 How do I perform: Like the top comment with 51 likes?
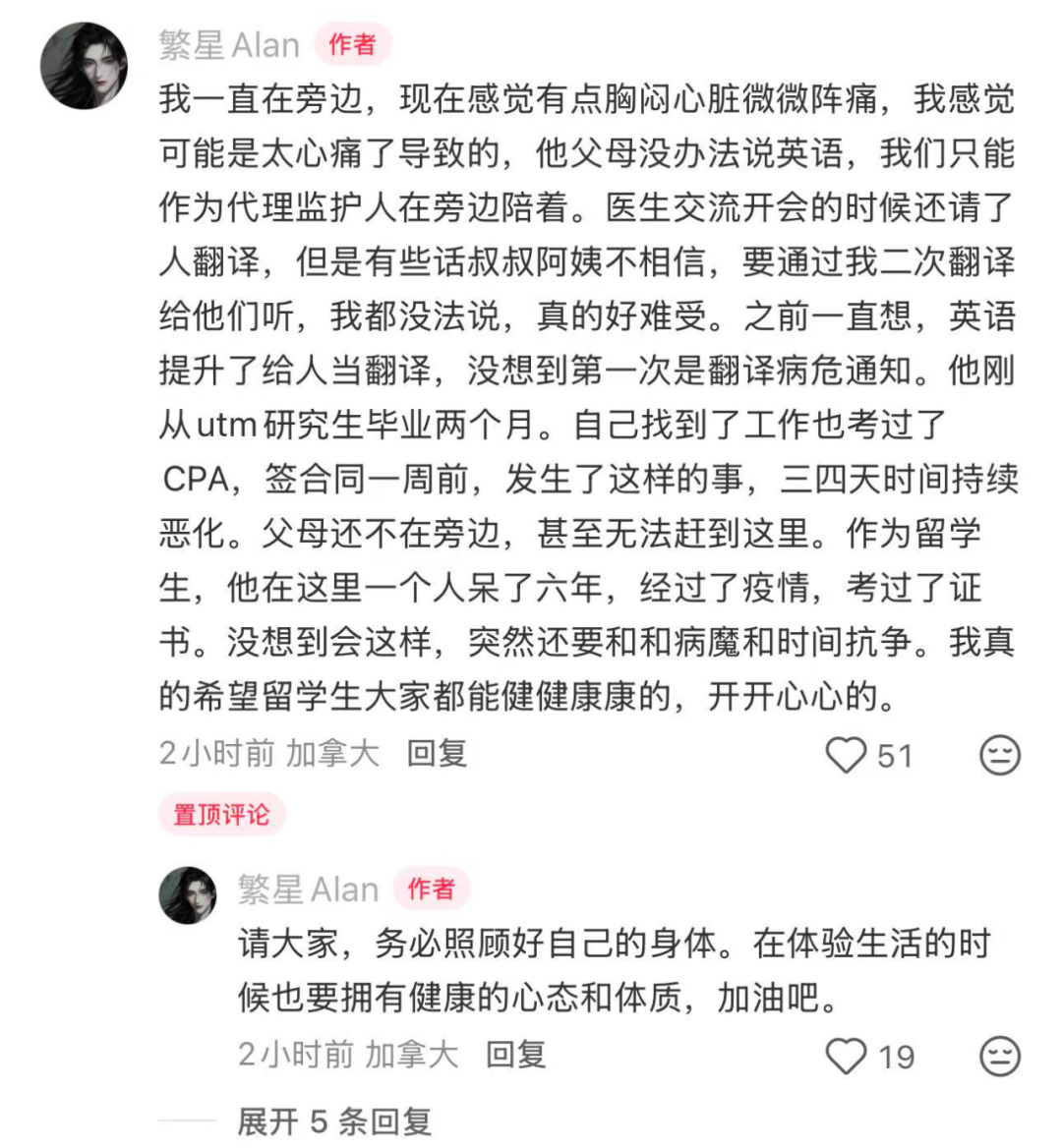click(846, 755)
